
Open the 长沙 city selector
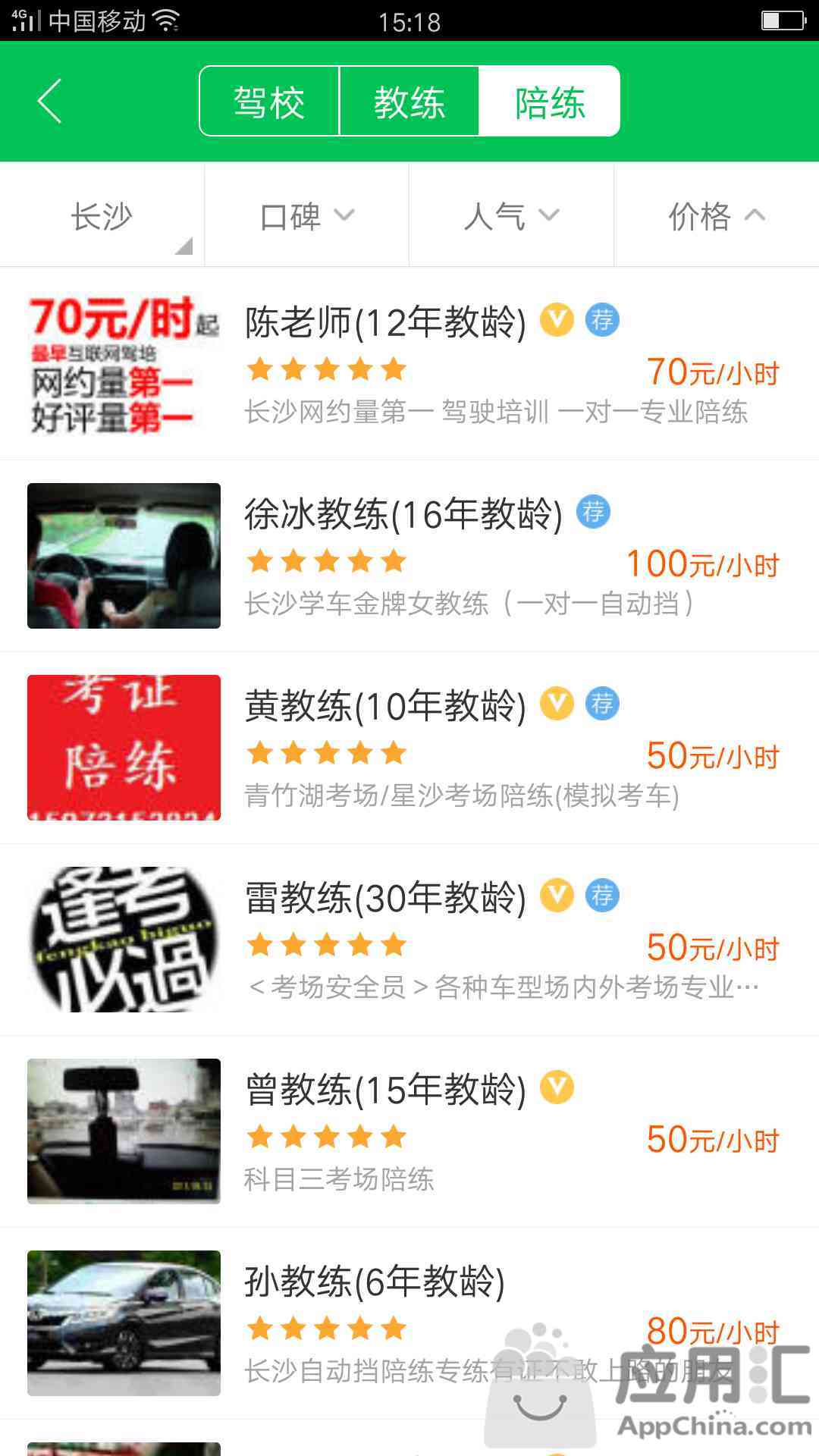pyautogui.click(x=102, y=215)
